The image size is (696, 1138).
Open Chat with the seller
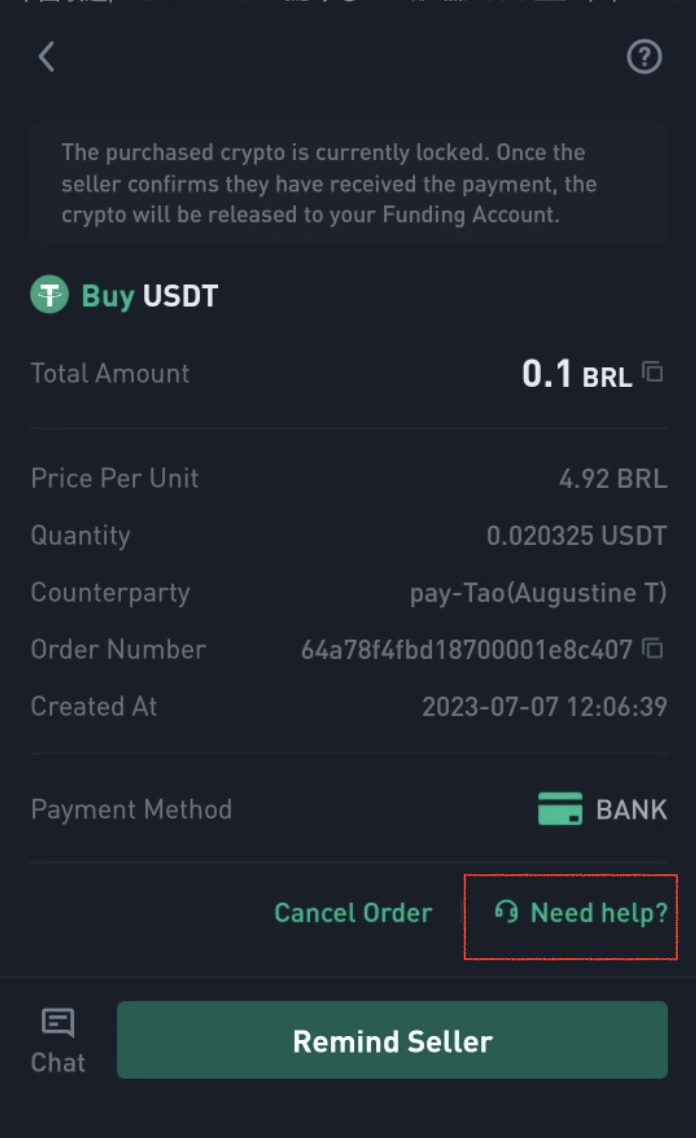[58, 1040]
